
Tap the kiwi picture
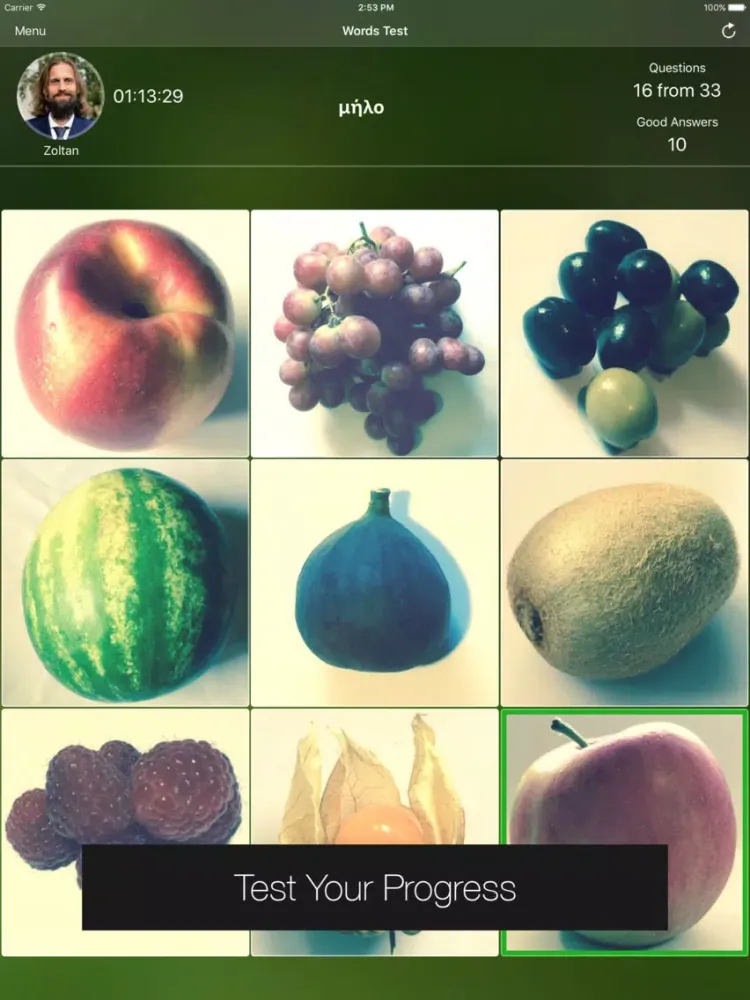(625, 583)
